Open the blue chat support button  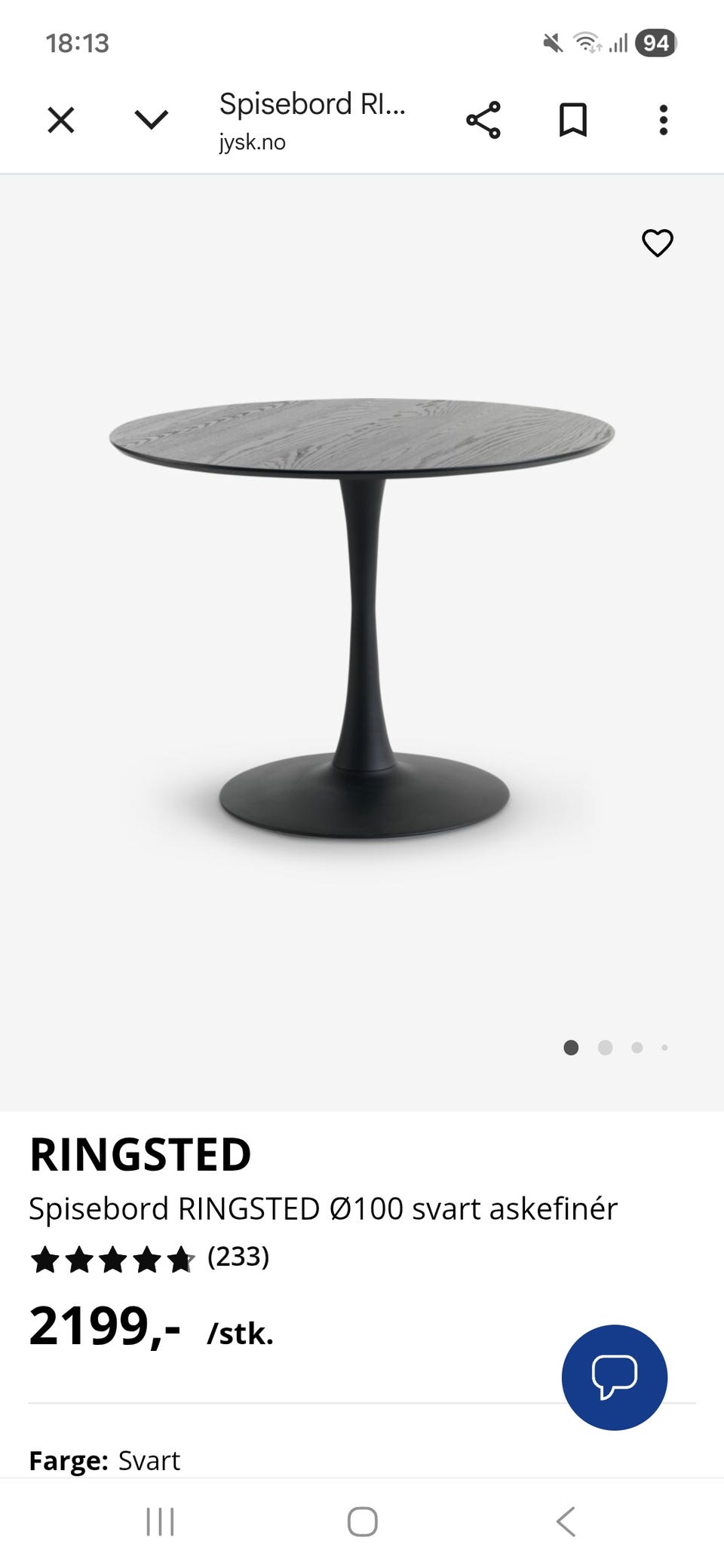[615, 1377]
